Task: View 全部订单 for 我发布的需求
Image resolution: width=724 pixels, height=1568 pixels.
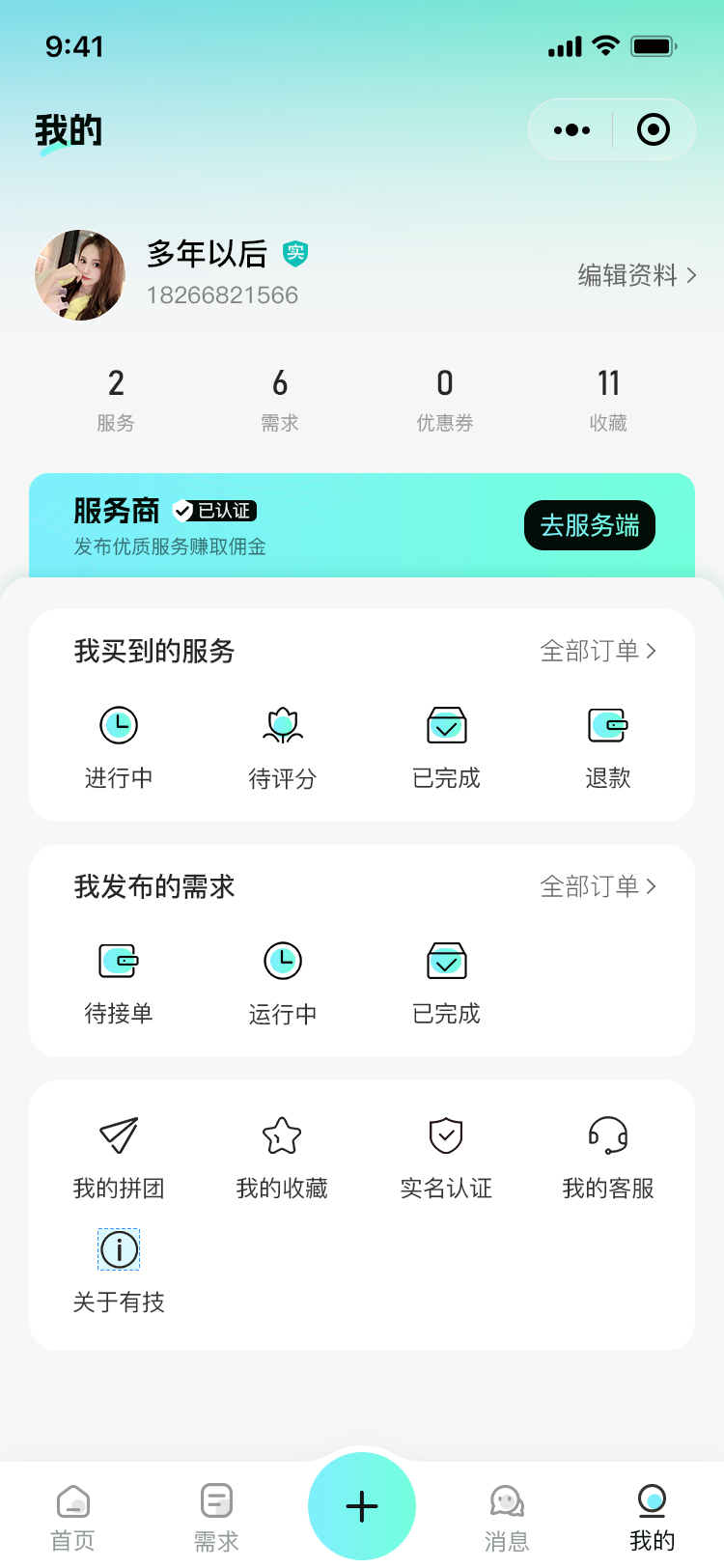Action: tap(599, 886)
